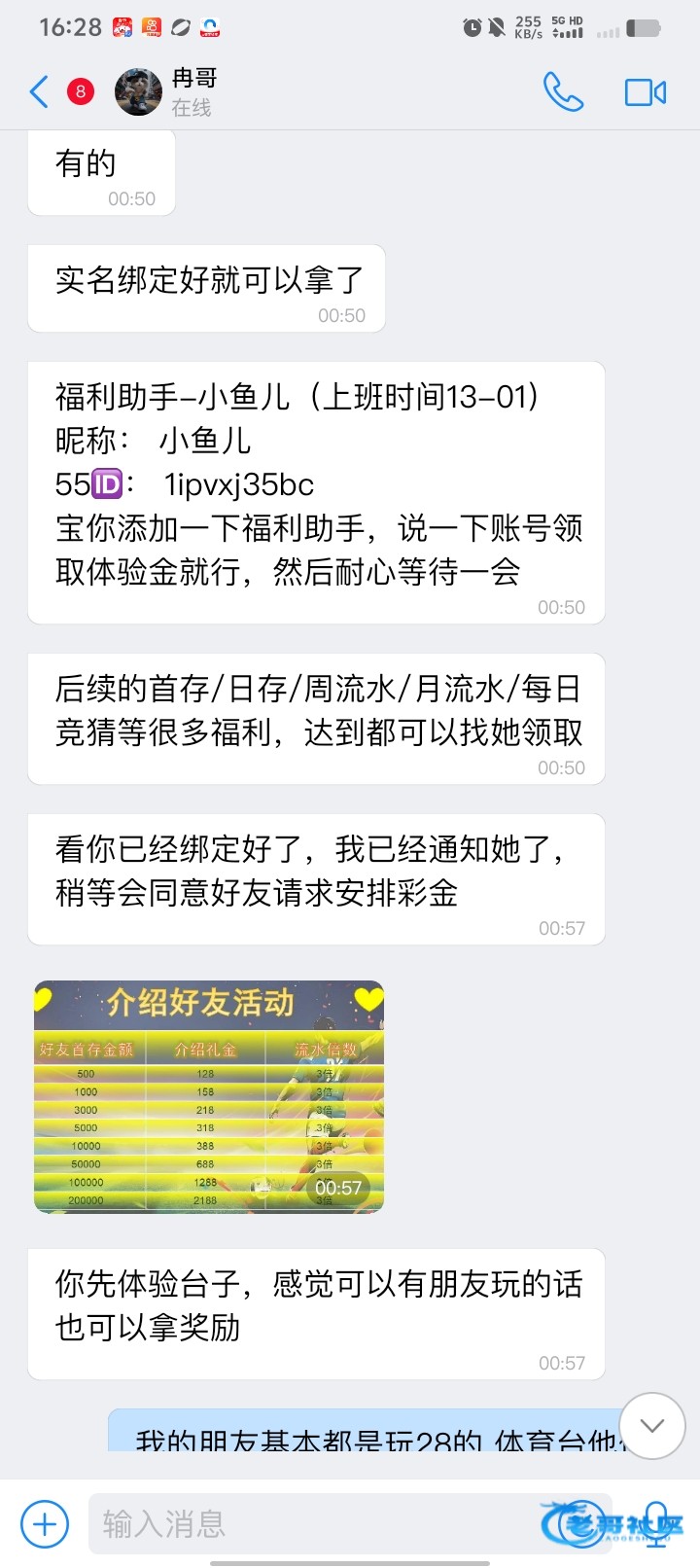Viewport: 700px width, 1568px height.
Task: Open the 介绍好友活动 image message
Action: coord(209,1097)
